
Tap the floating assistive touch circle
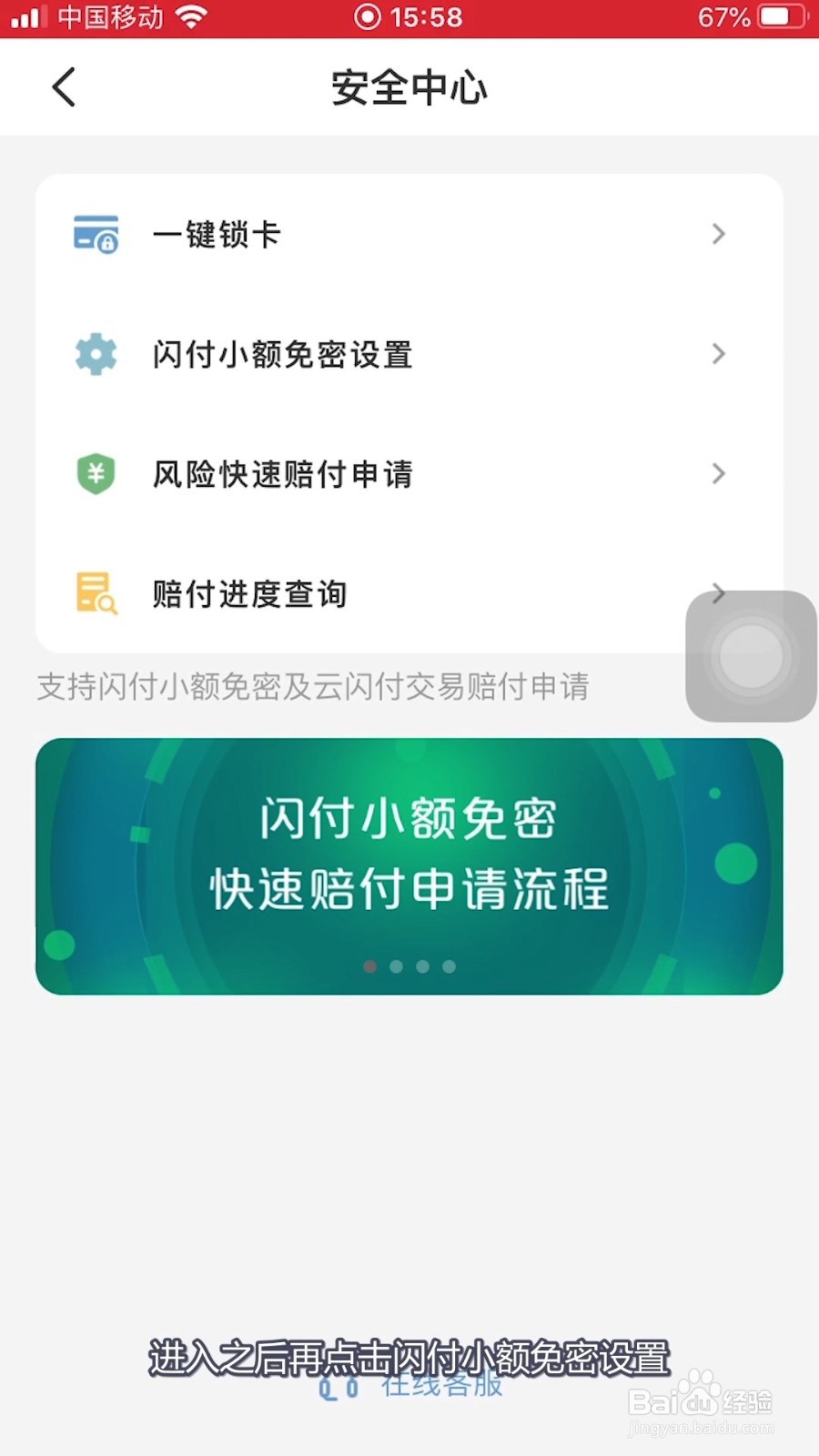coord(750,657)
